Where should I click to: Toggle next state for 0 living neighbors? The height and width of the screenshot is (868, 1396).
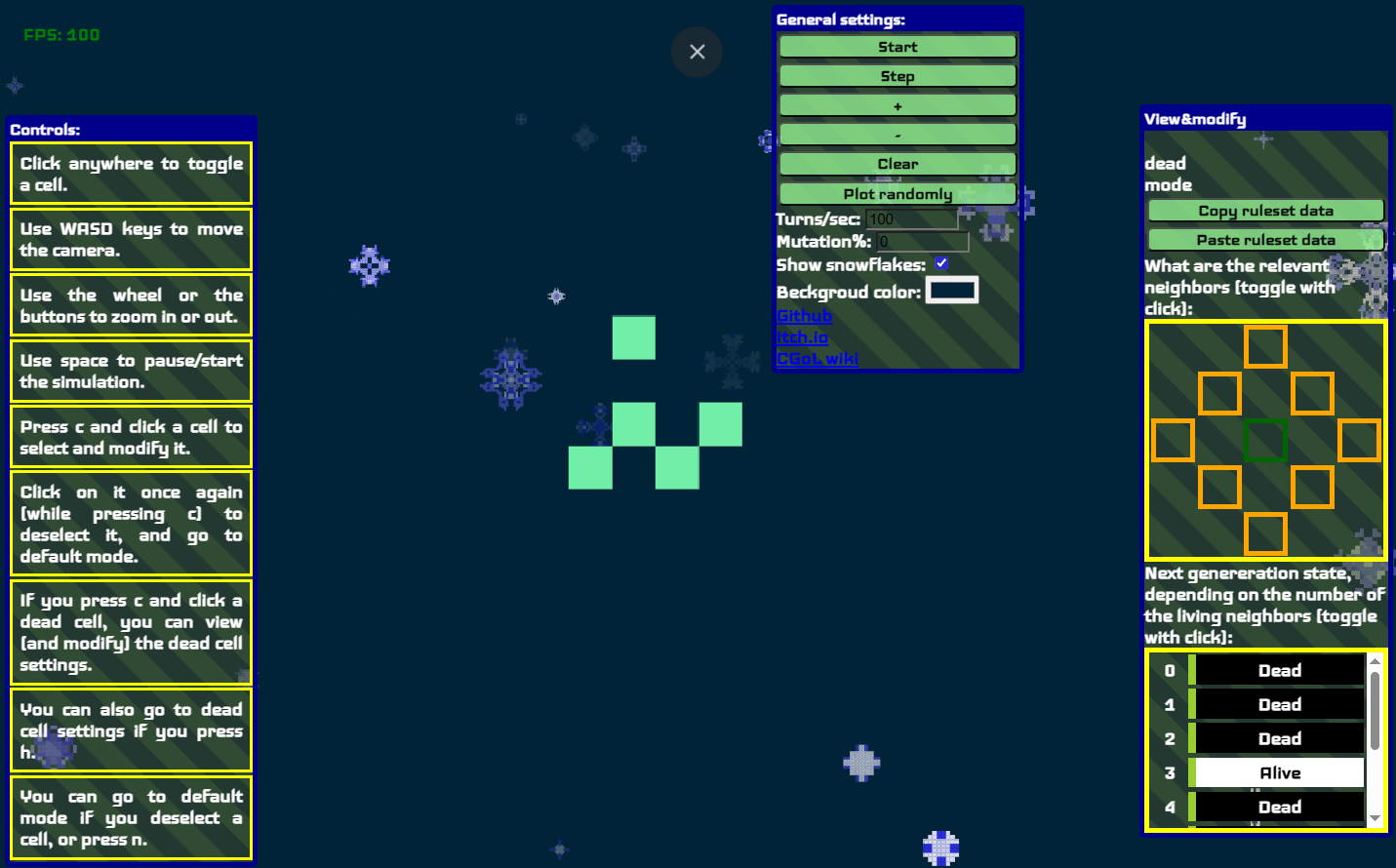pos(1279,670)
